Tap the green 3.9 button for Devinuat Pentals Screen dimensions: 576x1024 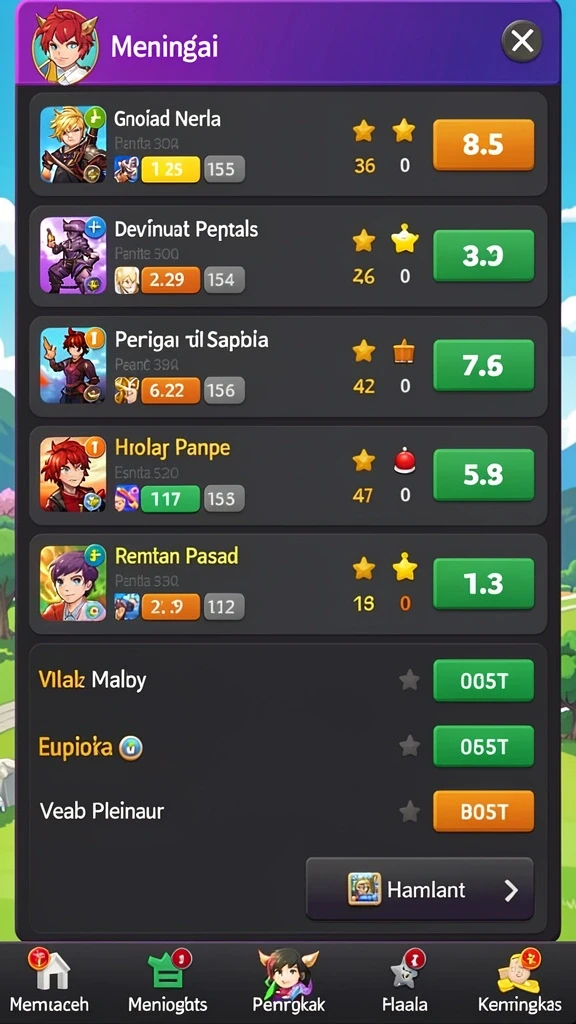coord(483,255)
